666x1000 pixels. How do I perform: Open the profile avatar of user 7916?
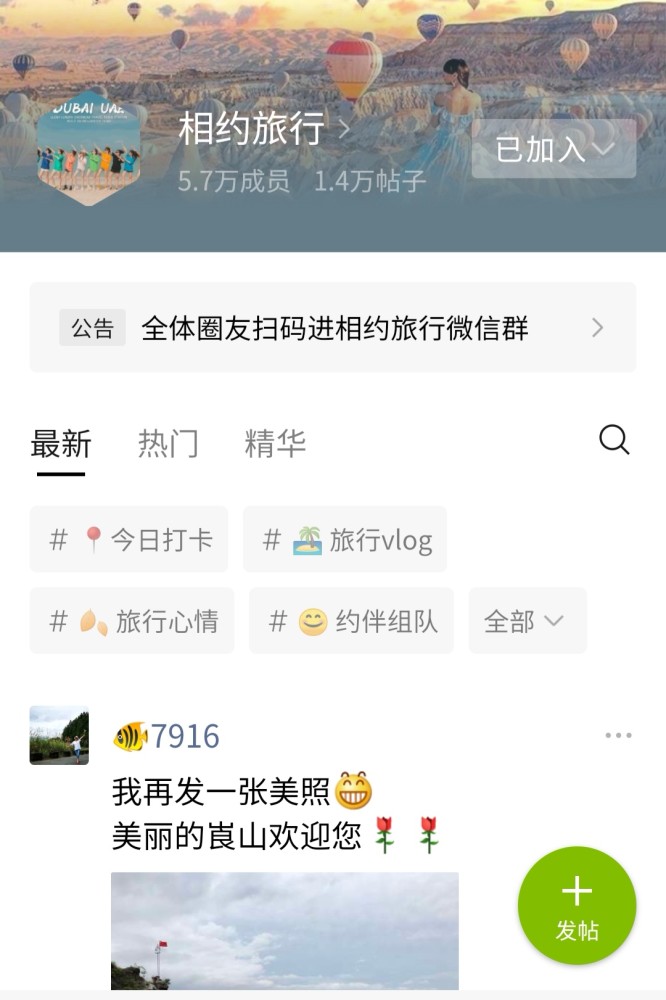coord(59,736)
